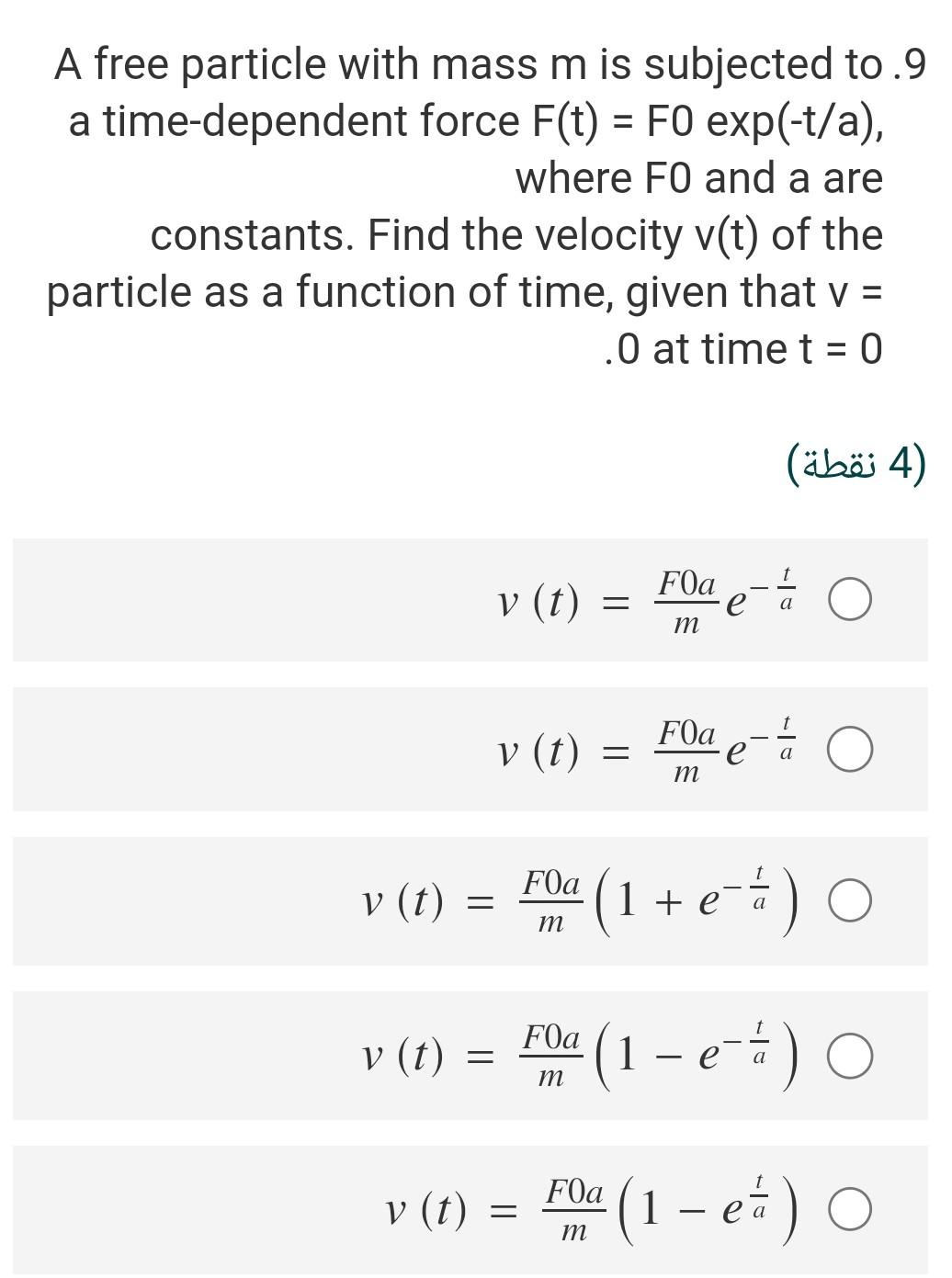Select the first radio button option
This screenshot has width=952, height=1278.
pyautogui.click(x=850, y=600)
